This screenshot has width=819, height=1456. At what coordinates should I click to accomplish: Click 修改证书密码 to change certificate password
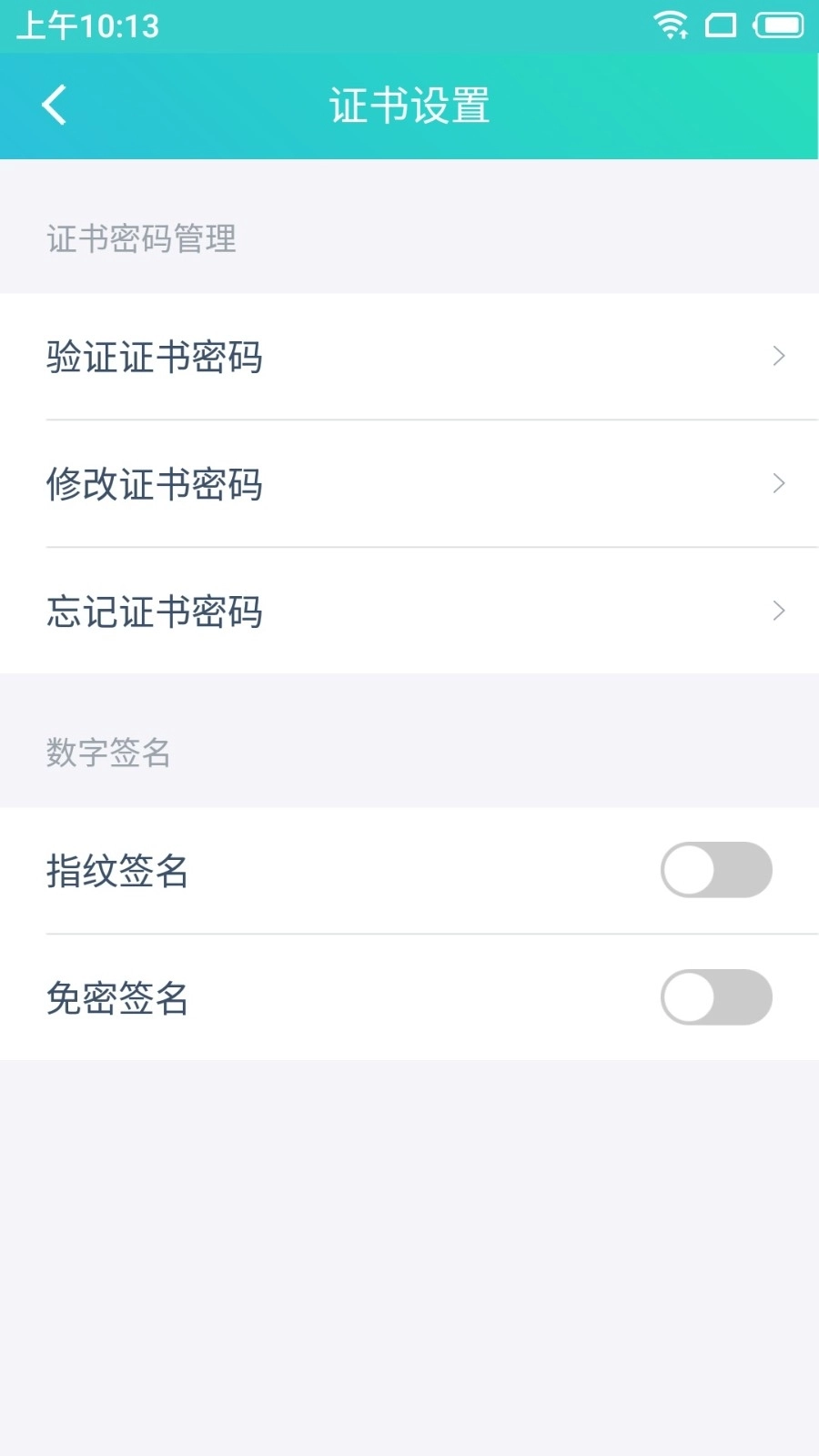pos(155,484)
